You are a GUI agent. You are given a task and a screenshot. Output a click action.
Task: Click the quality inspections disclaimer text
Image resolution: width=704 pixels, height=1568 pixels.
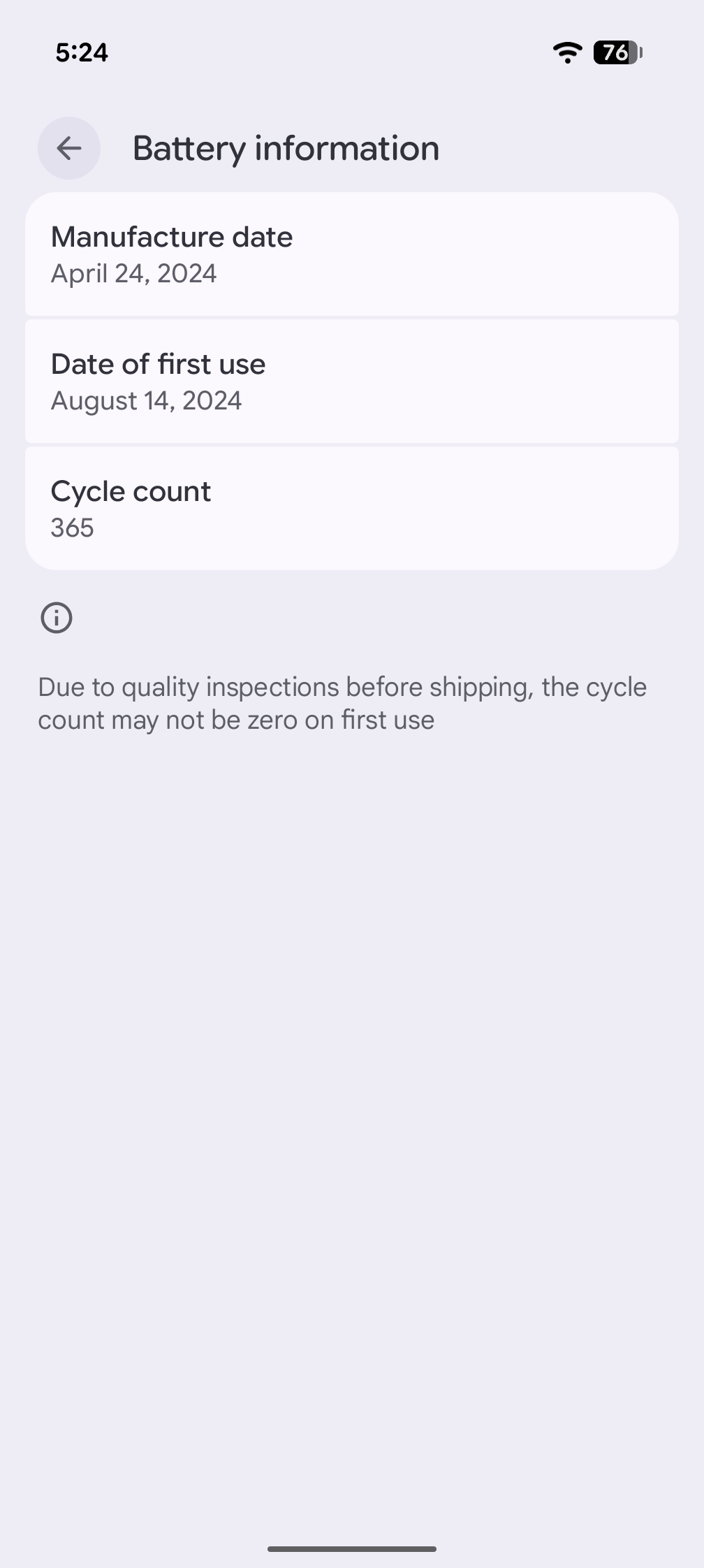[x=342, y=702]
